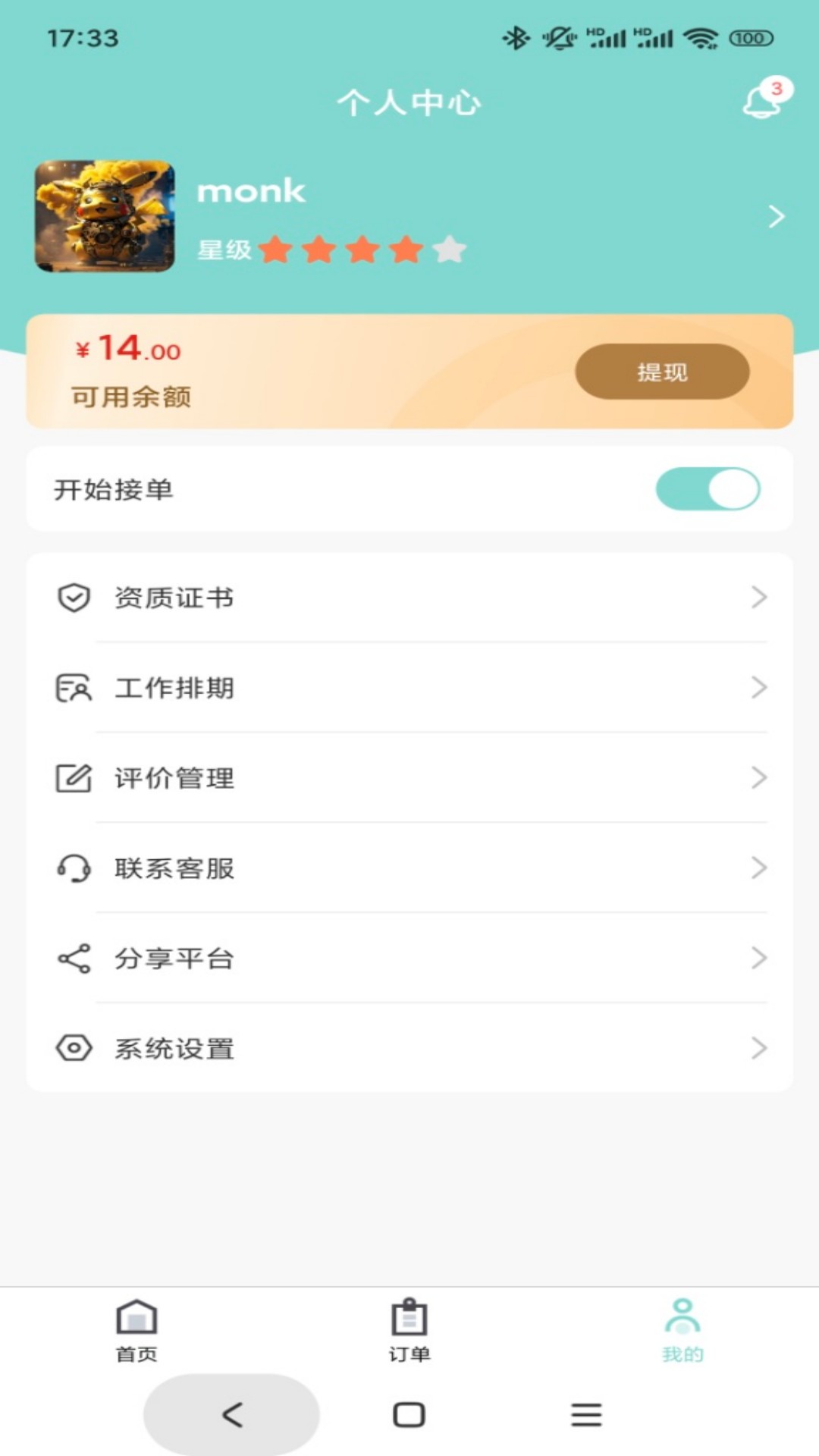
Task: Tap the navigation back arrow
Action: click(x=231, y=1414)
